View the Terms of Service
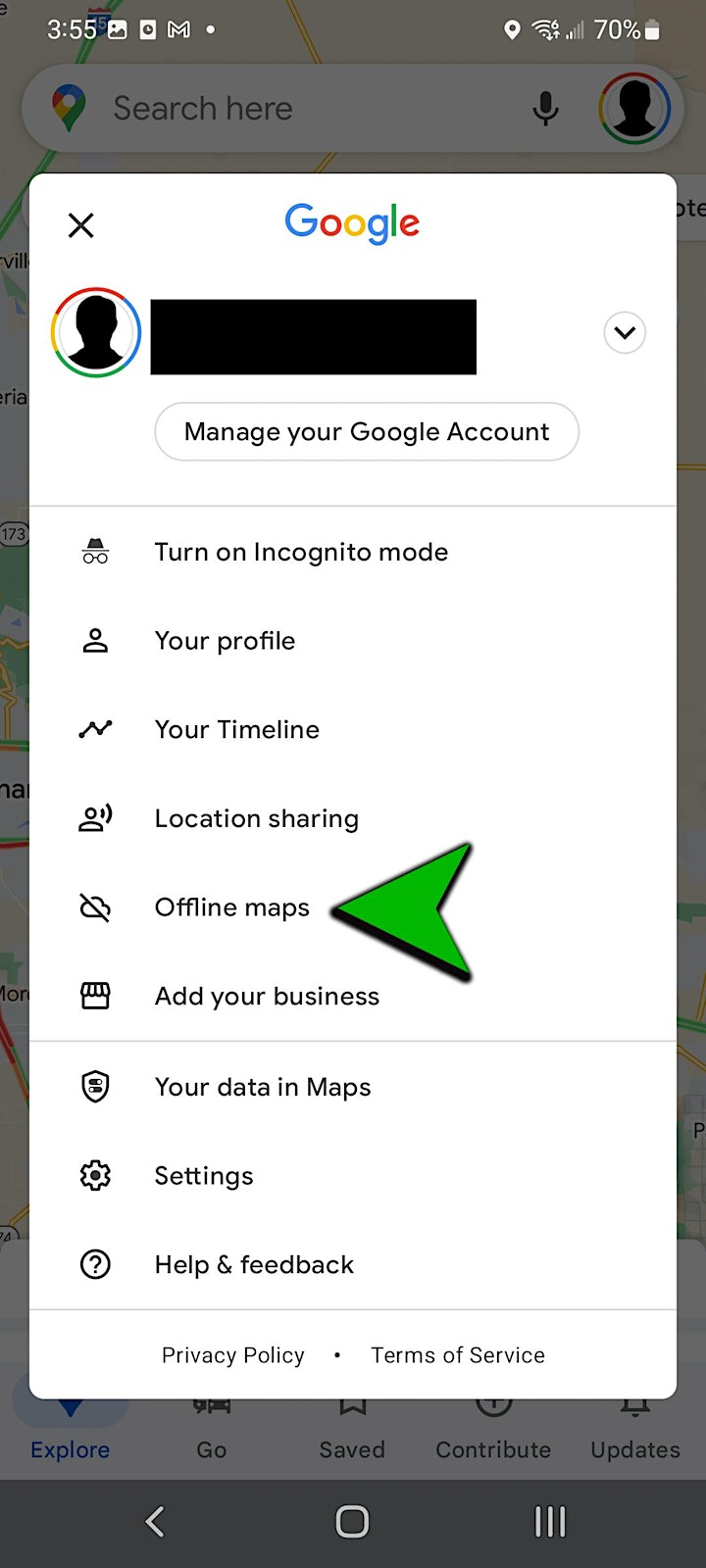Screen dimensions: 706x1568 tap(458, 1355)
